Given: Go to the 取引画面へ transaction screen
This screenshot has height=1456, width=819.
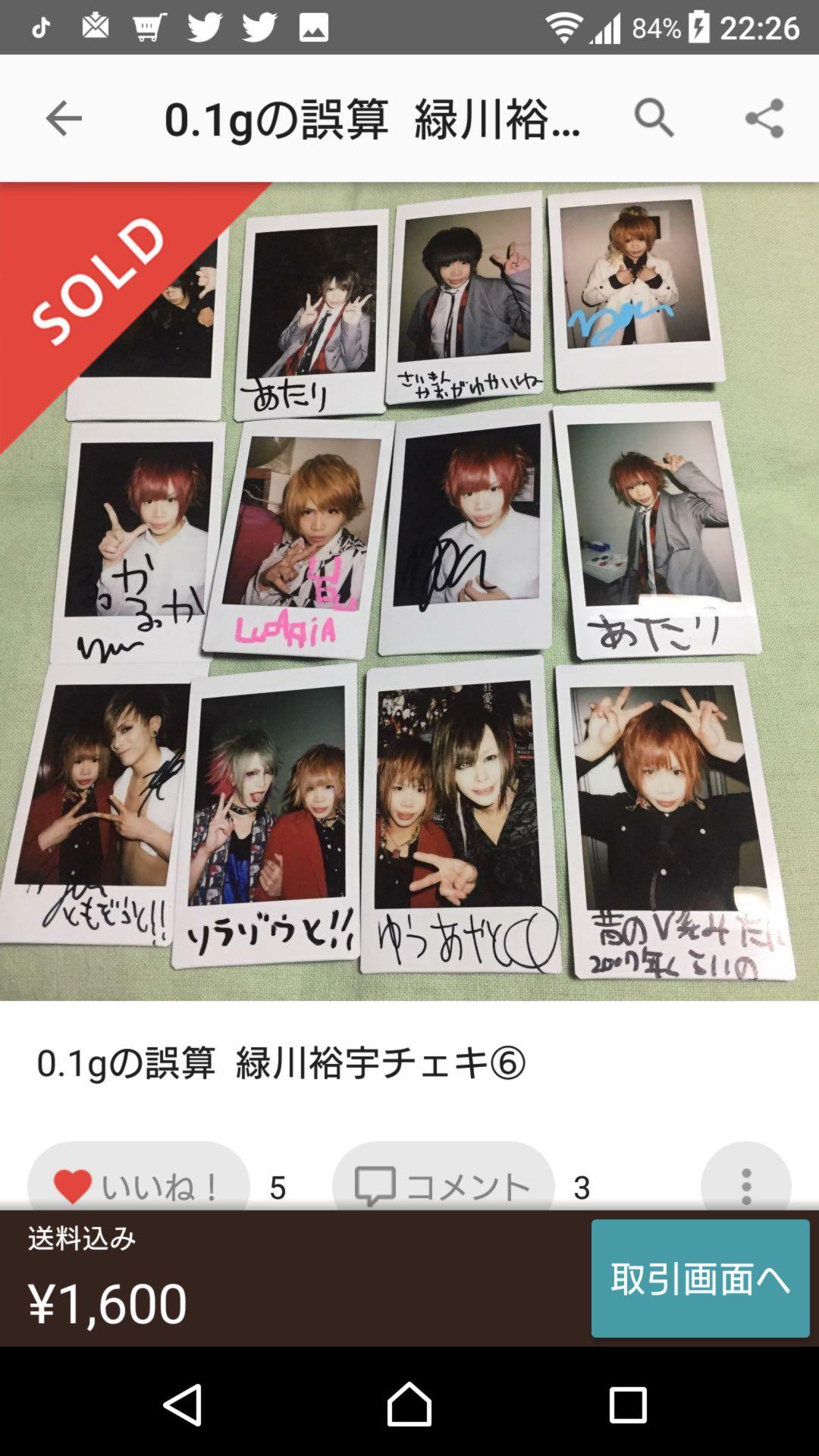Looking at the screenshot, I should (700, 1279).
